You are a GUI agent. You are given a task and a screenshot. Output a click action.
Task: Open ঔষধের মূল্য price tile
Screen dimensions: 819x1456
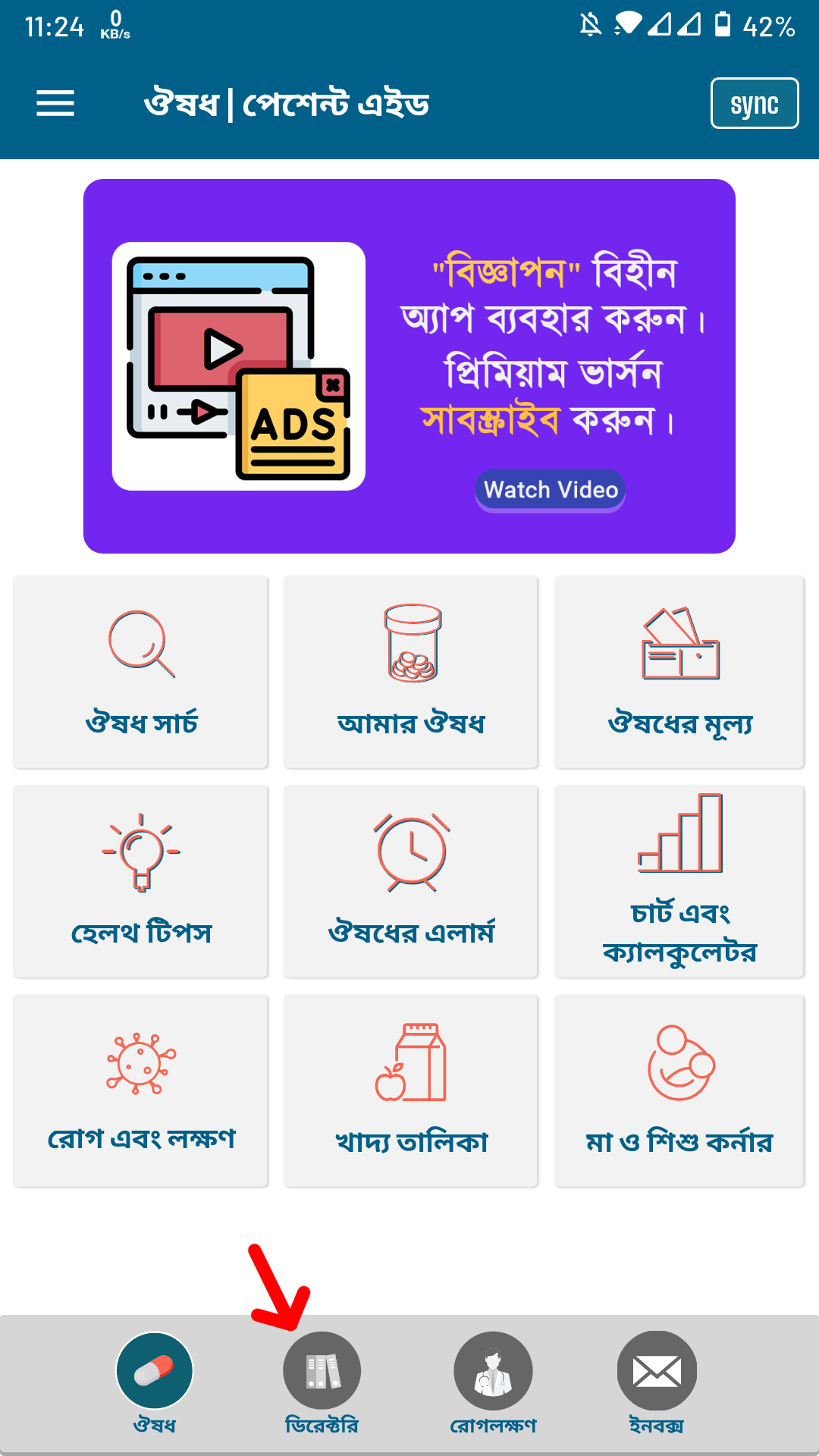[679, 672]
